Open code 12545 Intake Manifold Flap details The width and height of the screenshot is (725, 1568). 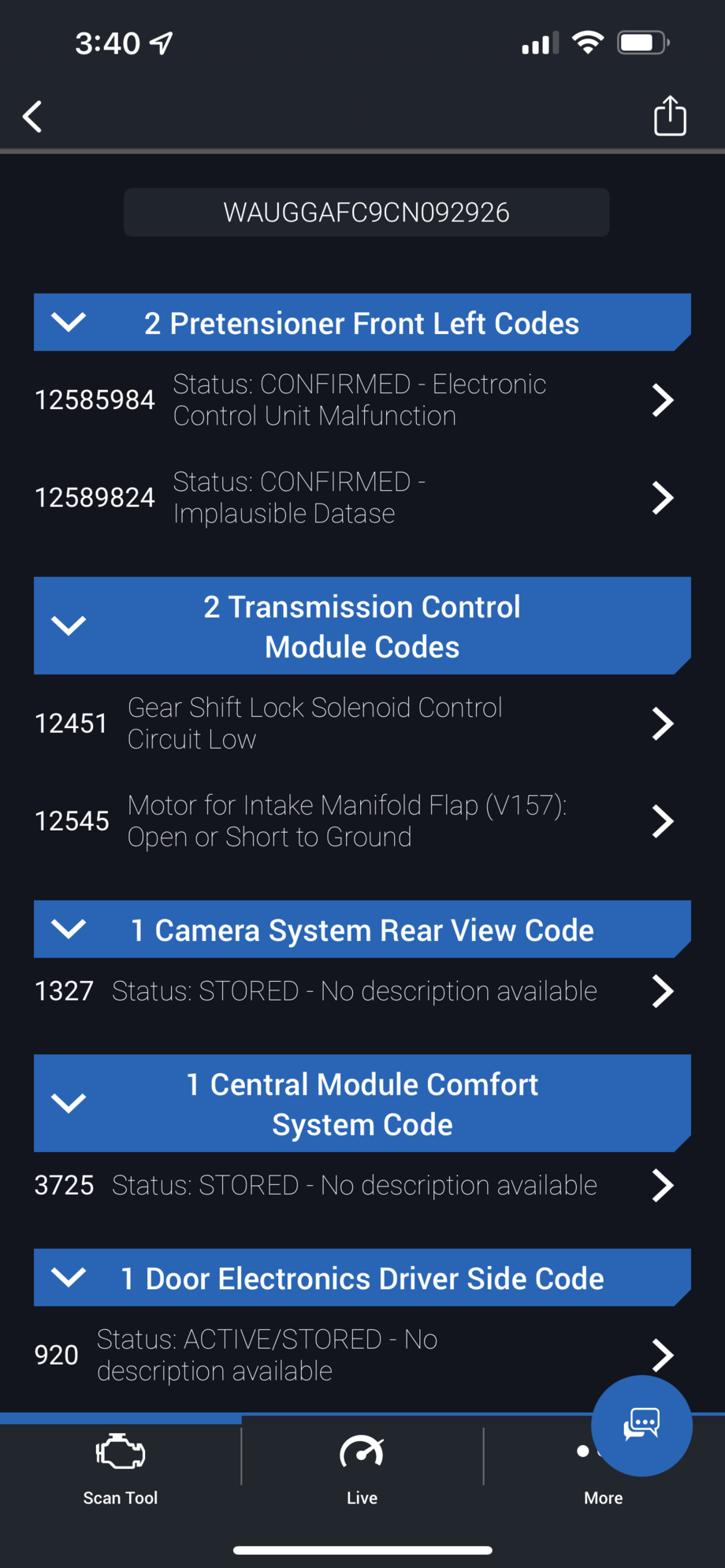click(x=664, y=821)
